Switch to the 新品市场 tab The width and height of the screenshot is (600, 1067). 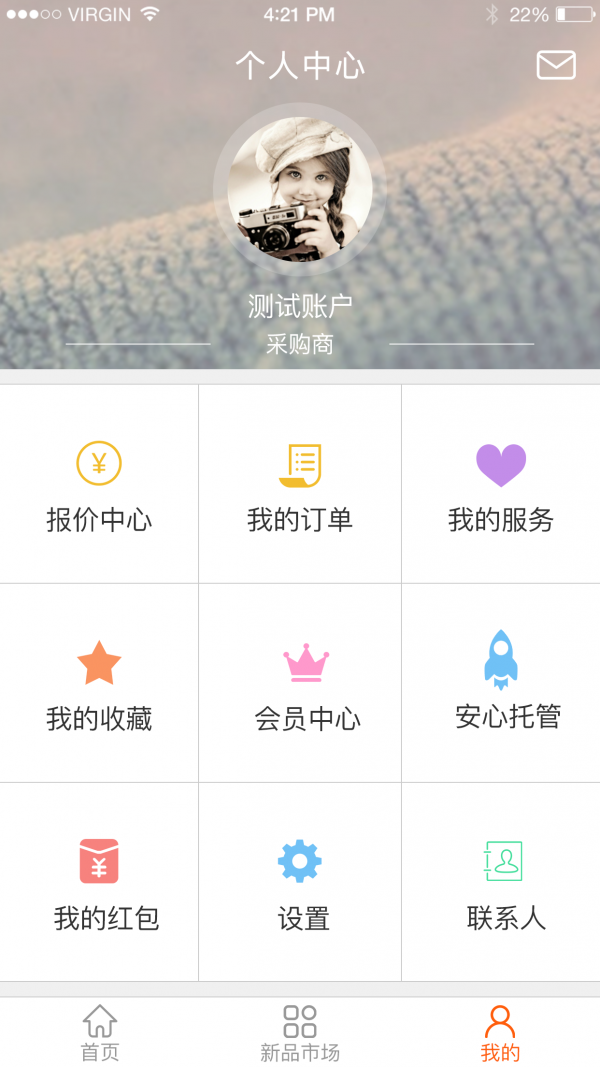pyautogui.click(x=300, y=1033)
